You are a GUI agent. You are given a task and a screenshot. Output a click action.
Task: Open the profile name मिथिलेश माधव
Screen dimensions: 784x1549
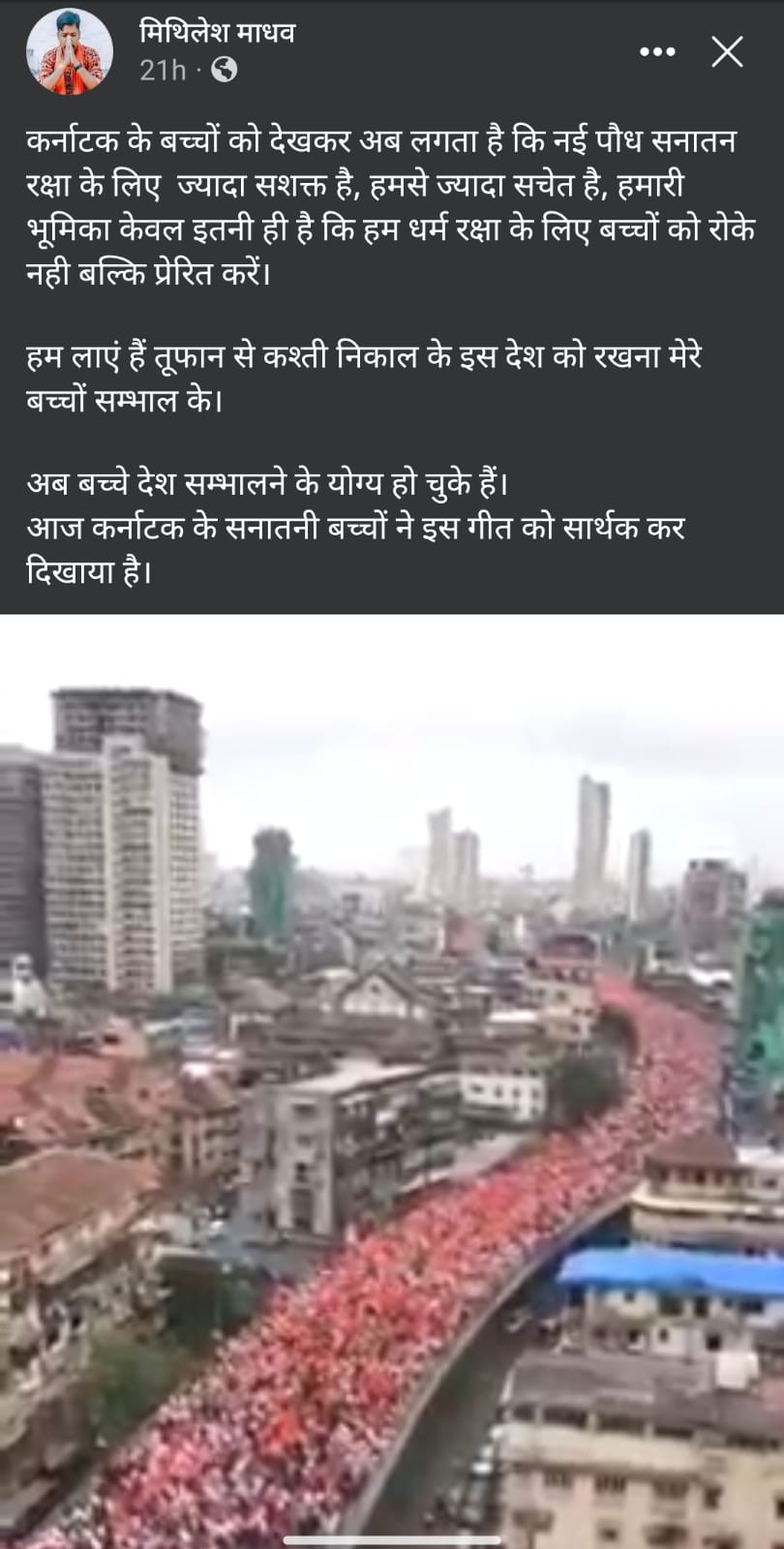(x=217, y=32)
